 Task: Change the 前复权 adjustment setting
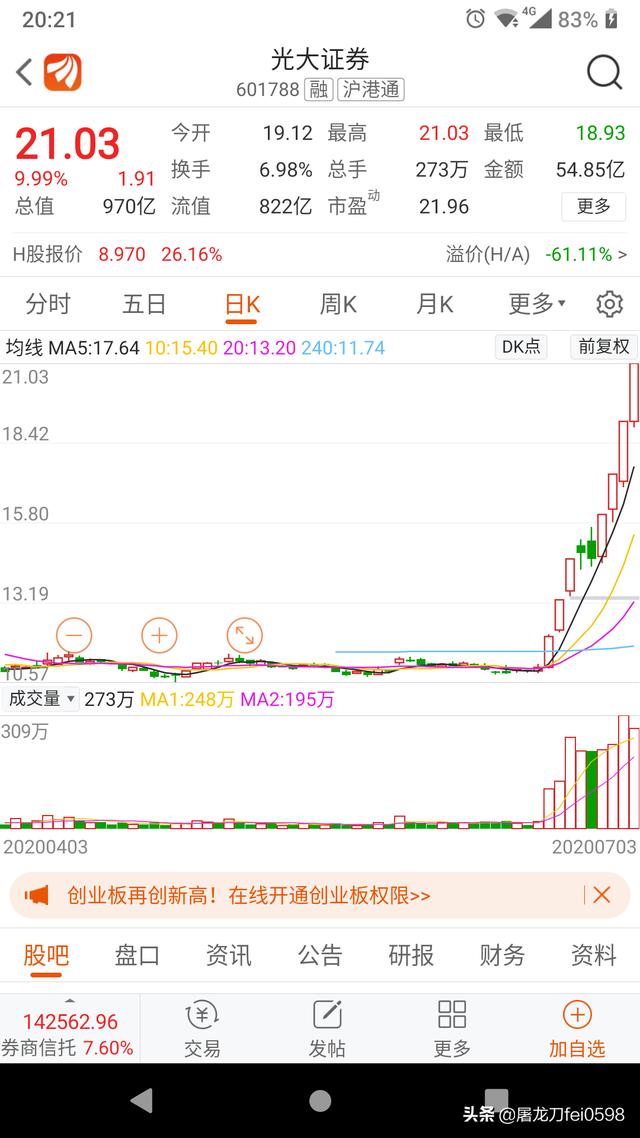click(604, 347)
